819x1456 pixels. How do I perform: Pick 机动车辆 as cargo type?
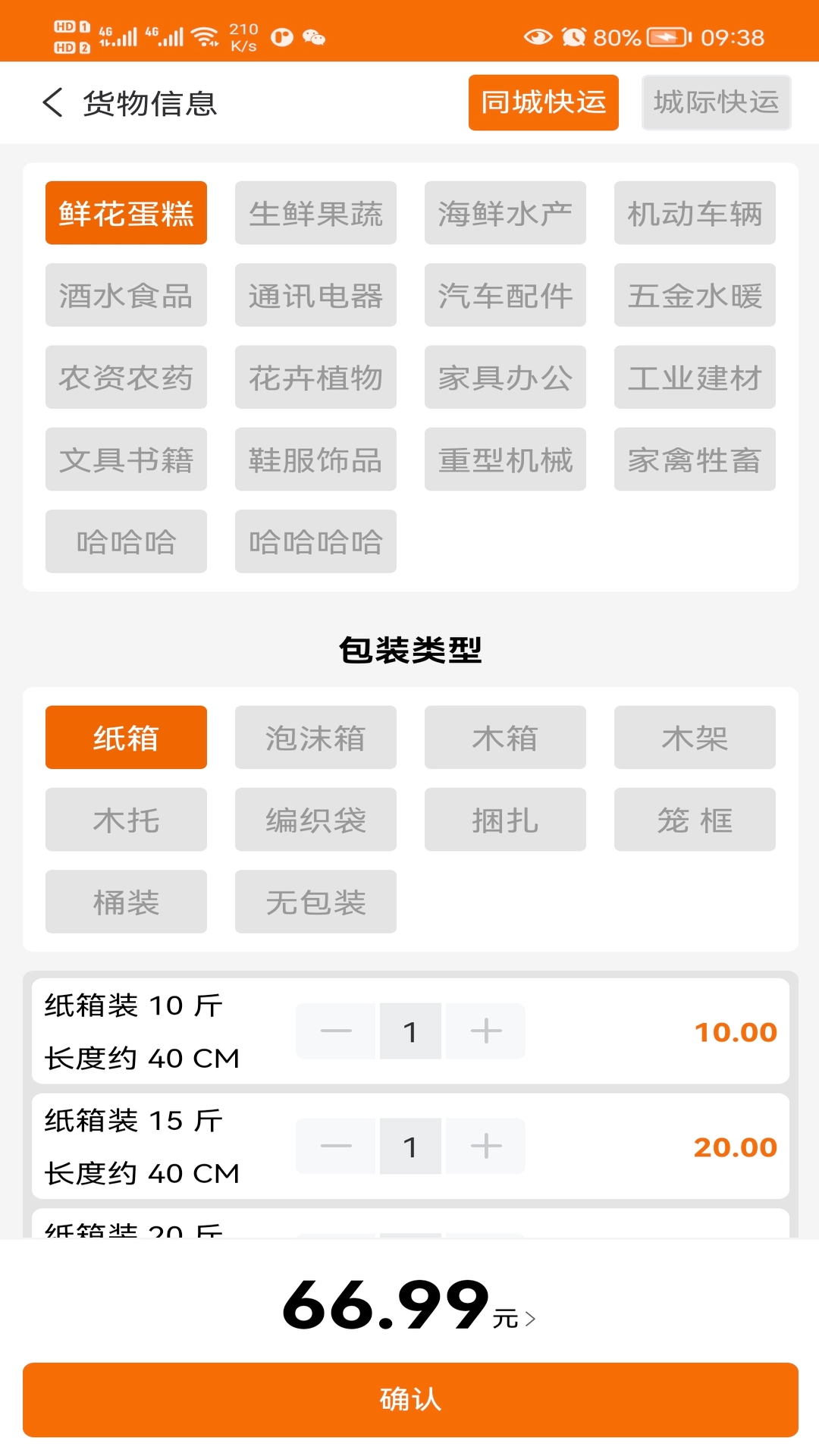point(695,213)
